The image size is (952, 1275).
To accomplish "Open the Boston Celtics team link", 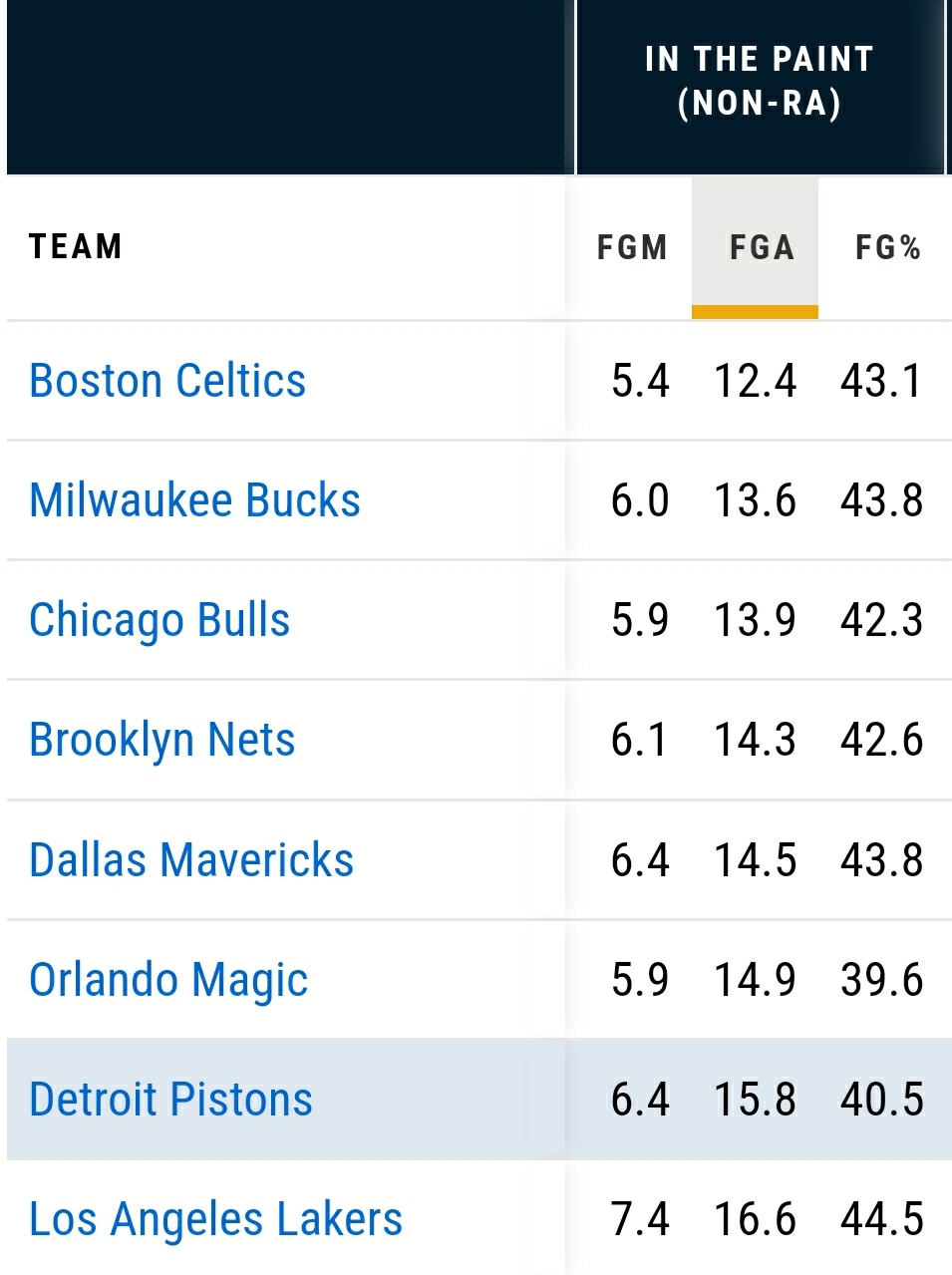I will click(x=167, y=381).
